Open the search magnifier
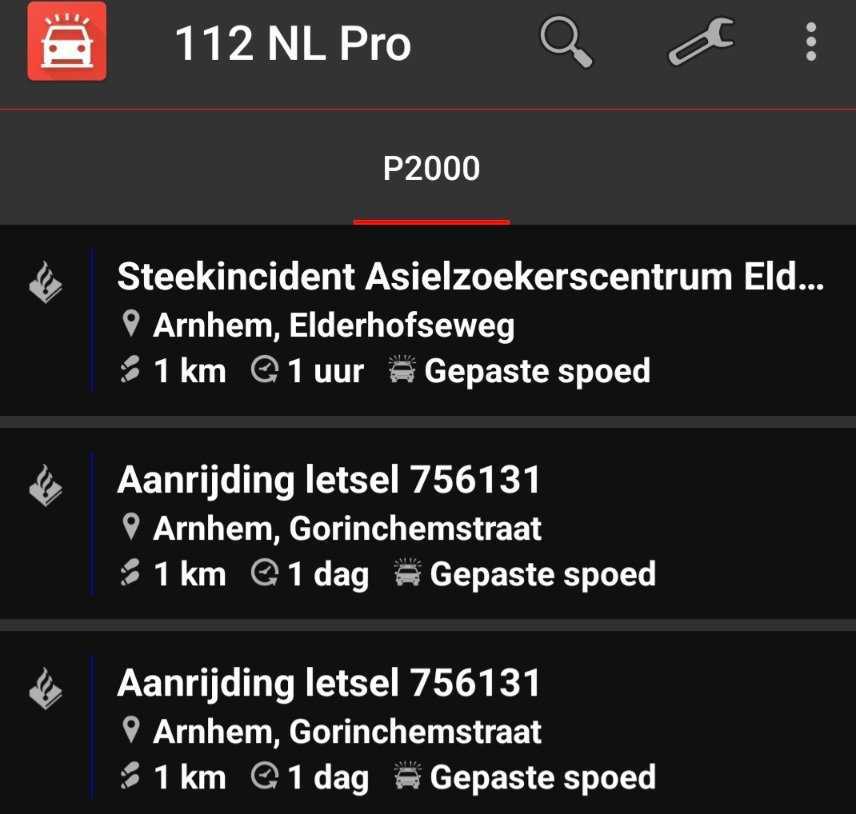Screen dimensions: 856x814 (x=566, y=43)
